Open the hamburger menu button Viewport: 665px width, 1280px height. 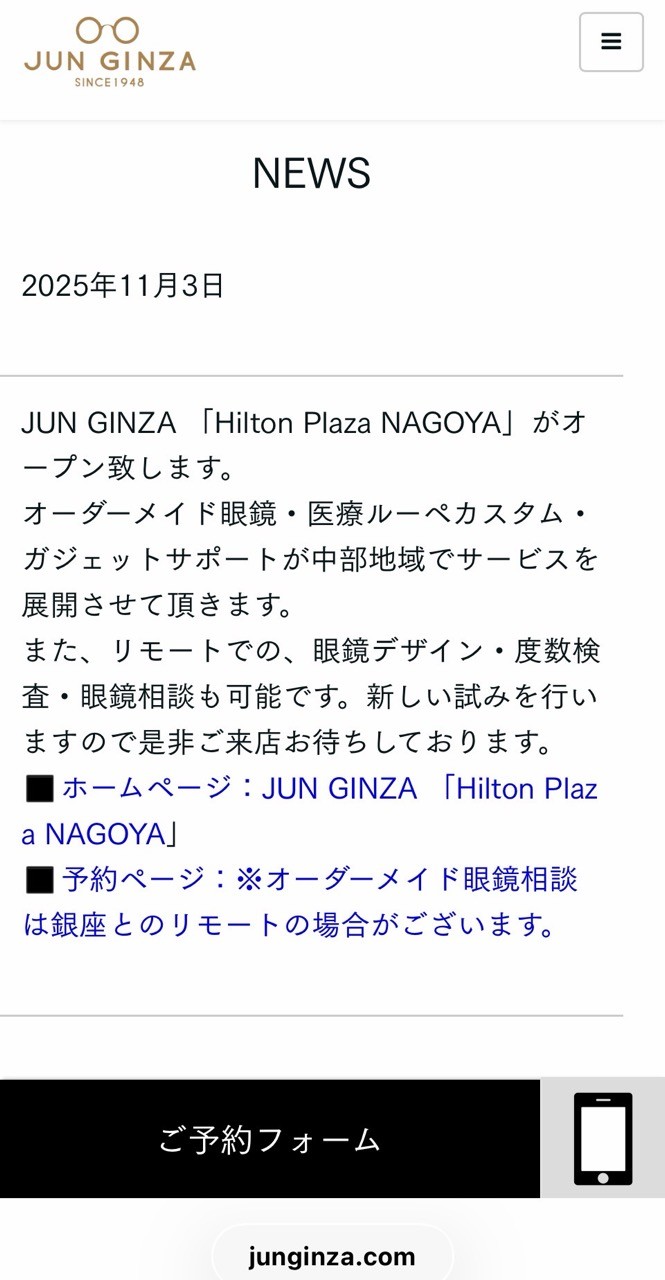pos(611,42)
